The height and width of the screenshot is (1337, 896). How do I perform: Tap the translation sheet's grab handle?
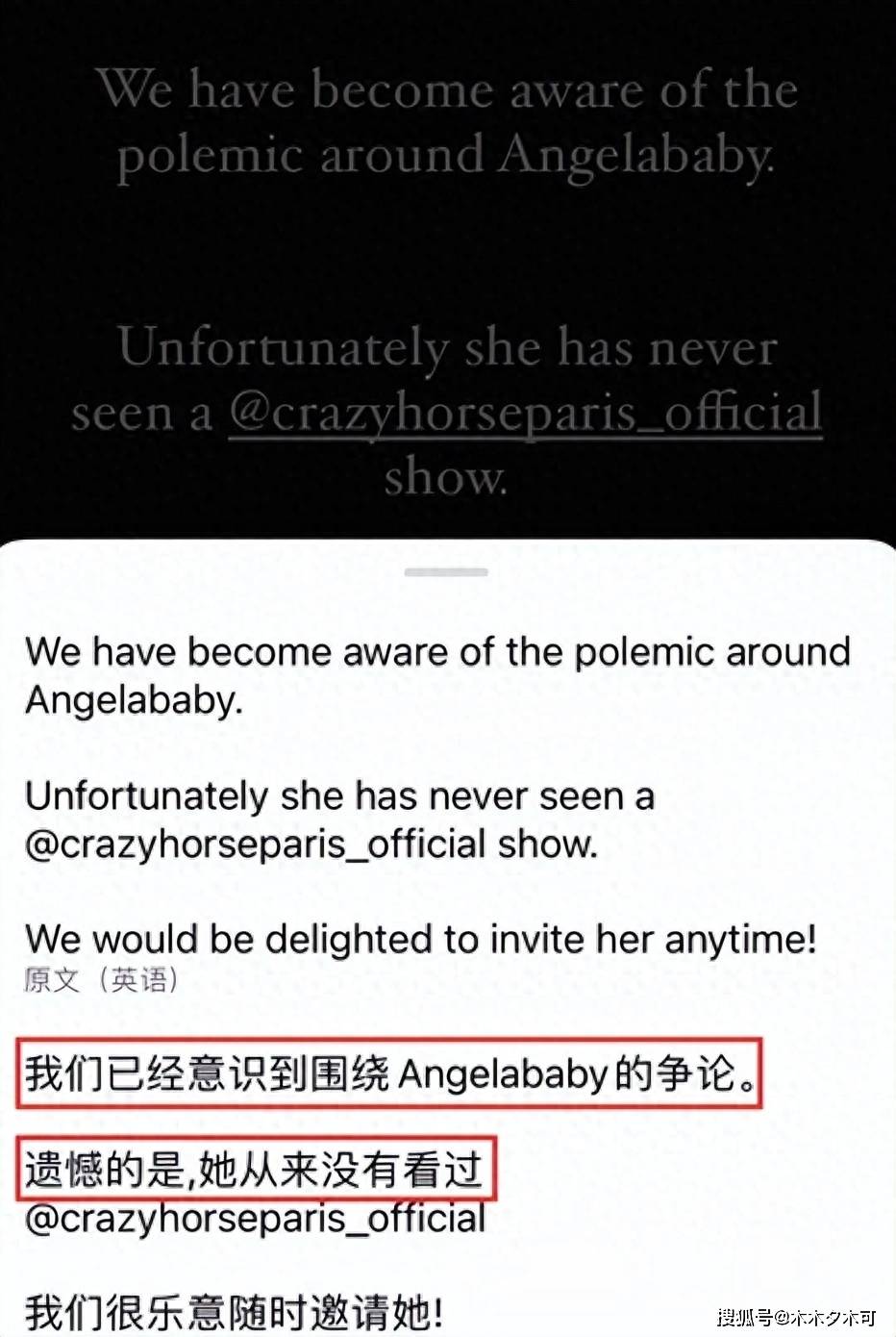tap(446, 572)
